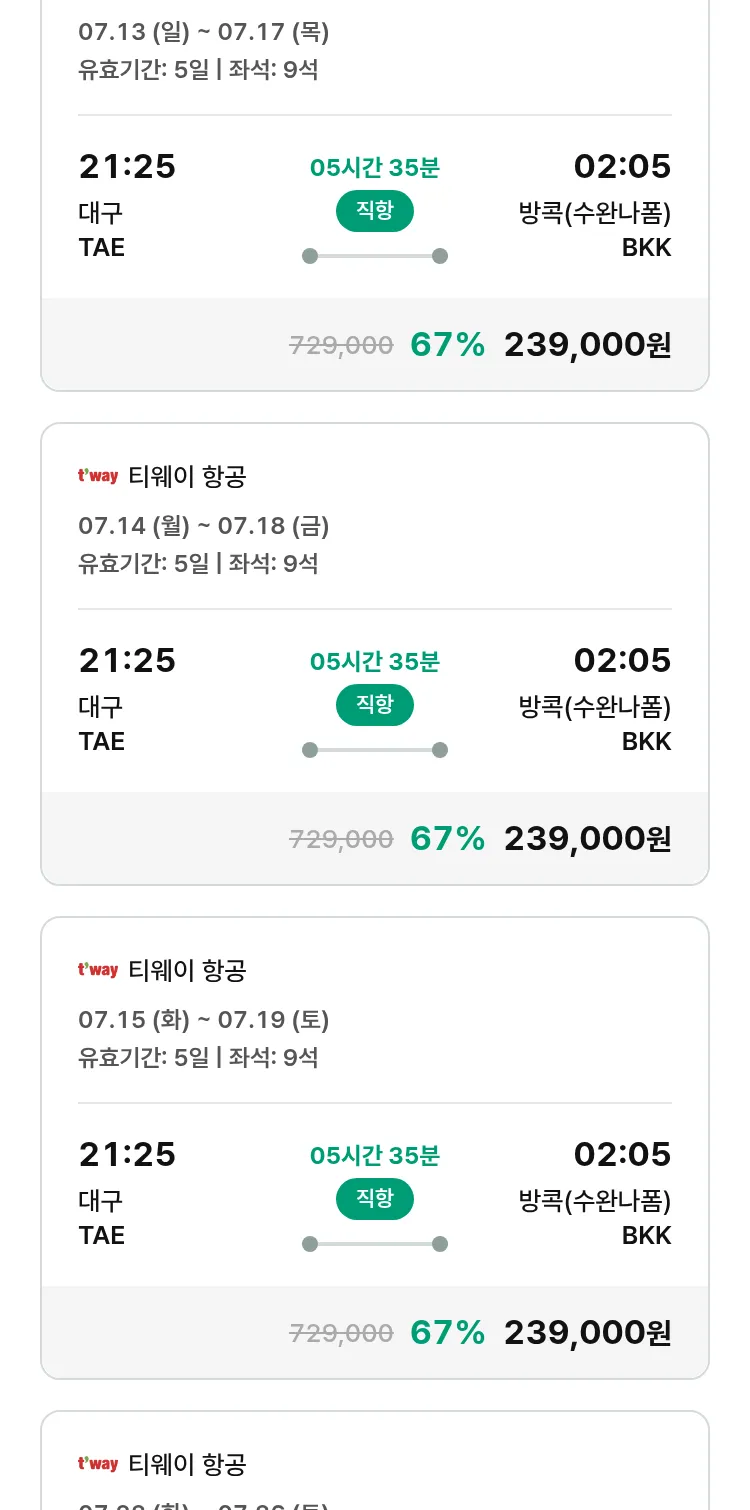750x1510 pixels.
Task: Open the partially visible last T'way flight card
Action: pyautogui.click(x=375, y=1461)
